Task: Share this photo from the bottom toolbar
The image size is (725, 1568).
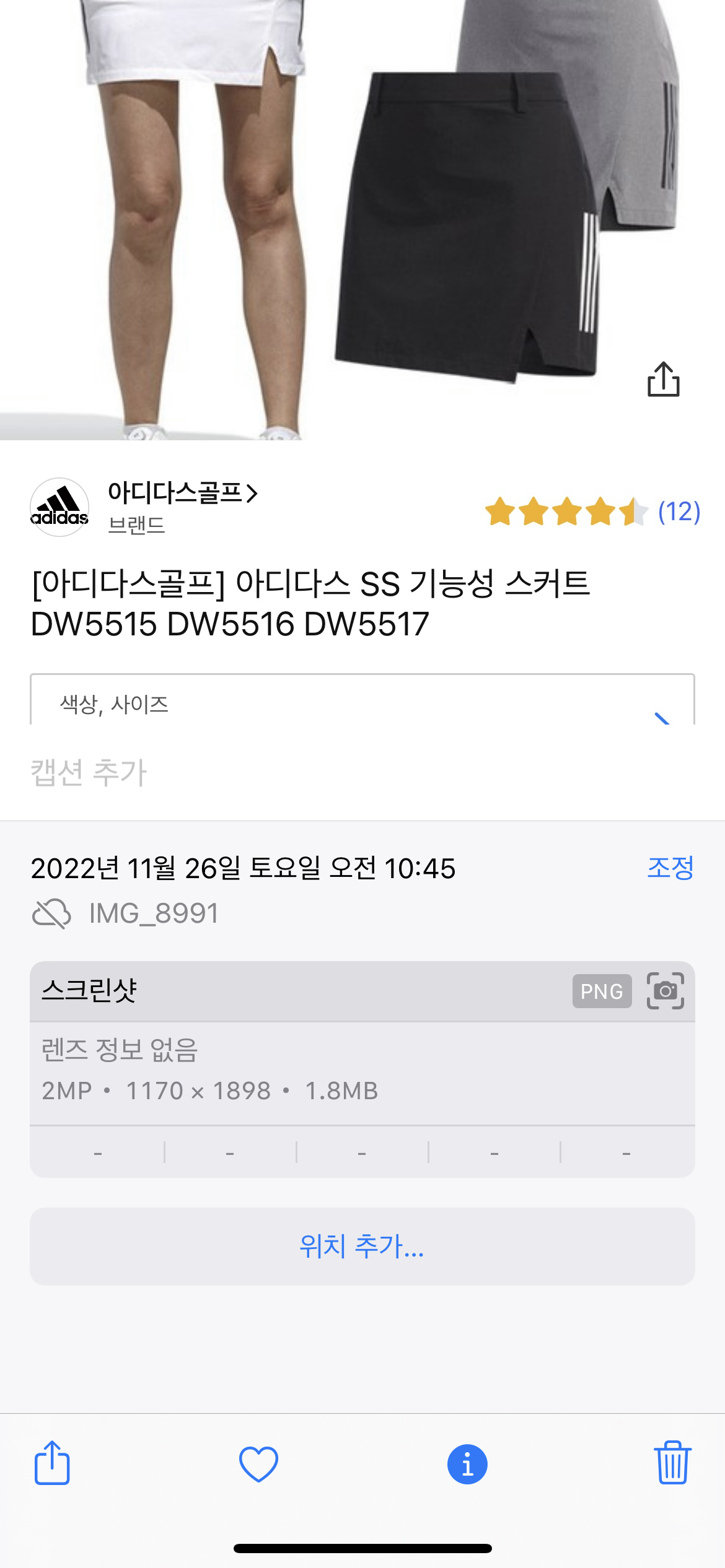Action: pos(52,1463)
